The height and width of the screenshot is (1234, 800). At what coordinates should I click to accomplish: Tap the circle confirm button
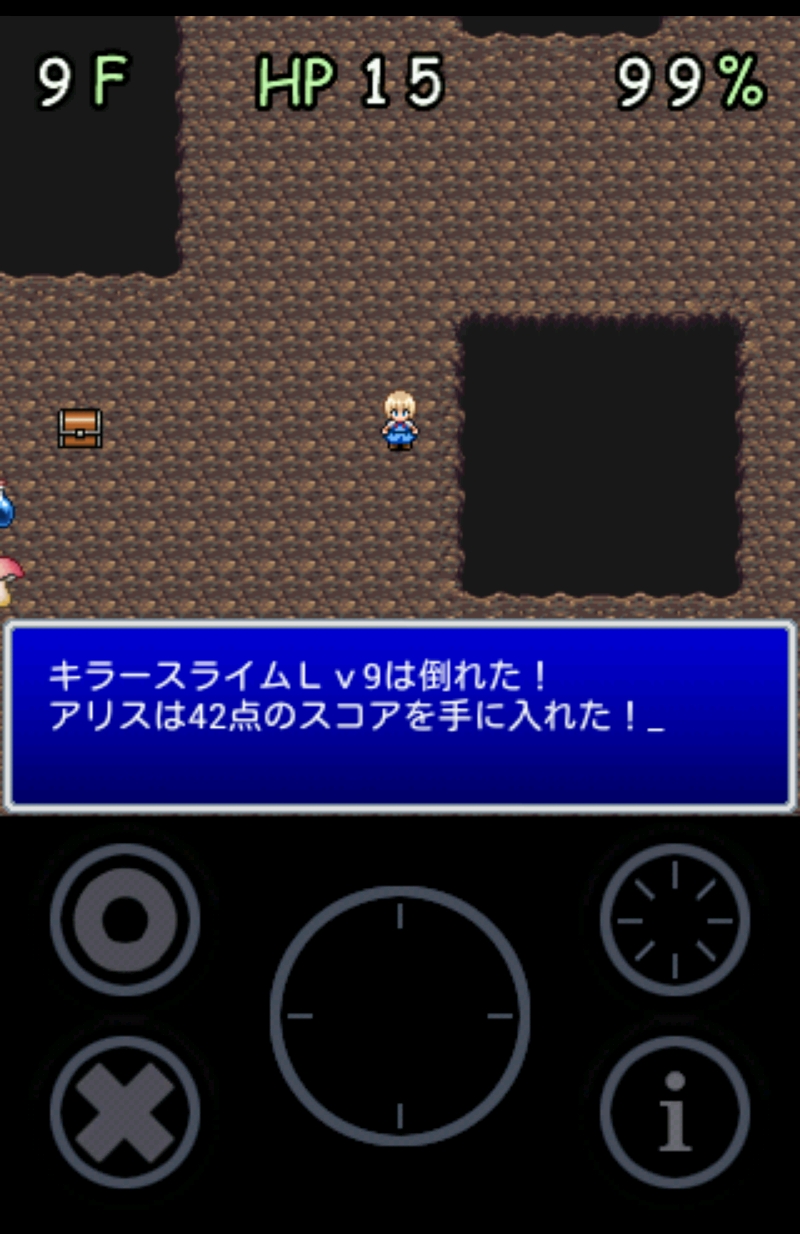[x=125, y=919]
